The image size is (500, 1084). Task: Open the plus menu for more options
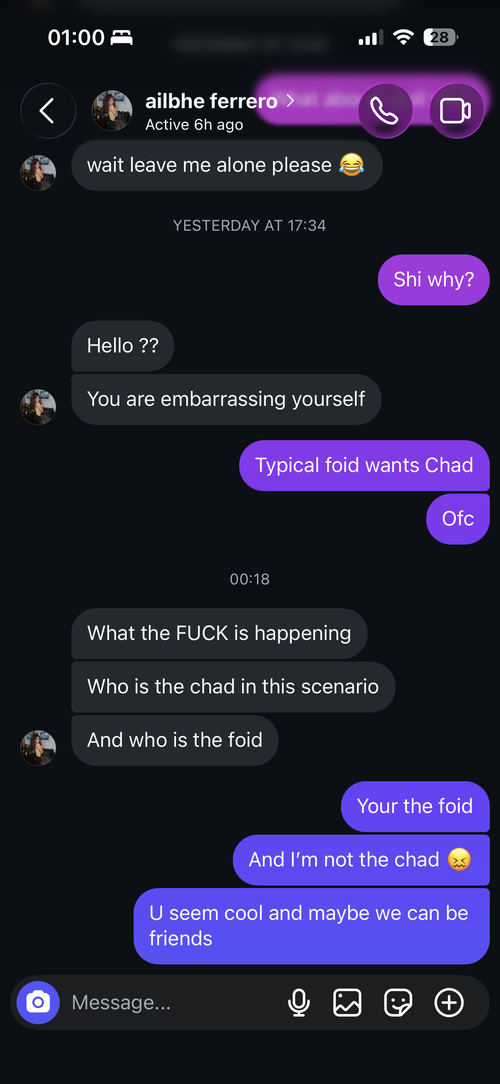(449, 1002)
